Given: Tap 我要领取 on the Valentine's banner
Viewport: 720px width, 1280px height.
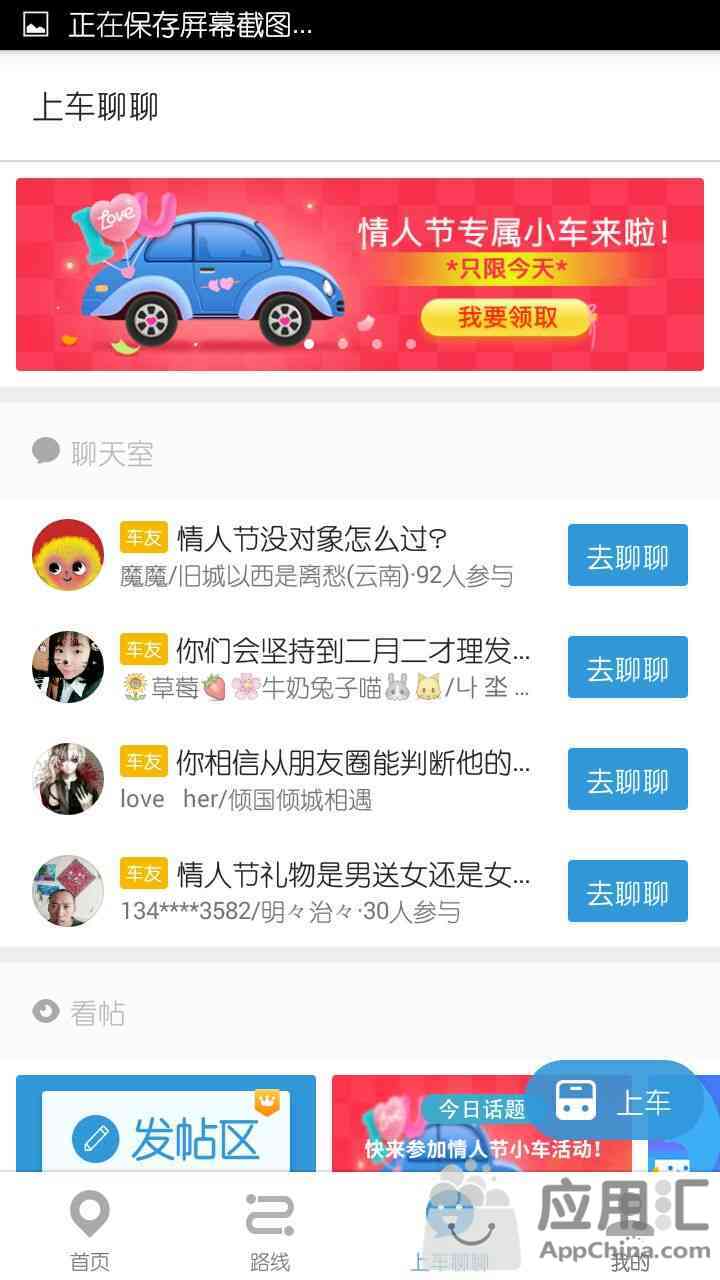Looking at the screenshot, I should point(507,318).
